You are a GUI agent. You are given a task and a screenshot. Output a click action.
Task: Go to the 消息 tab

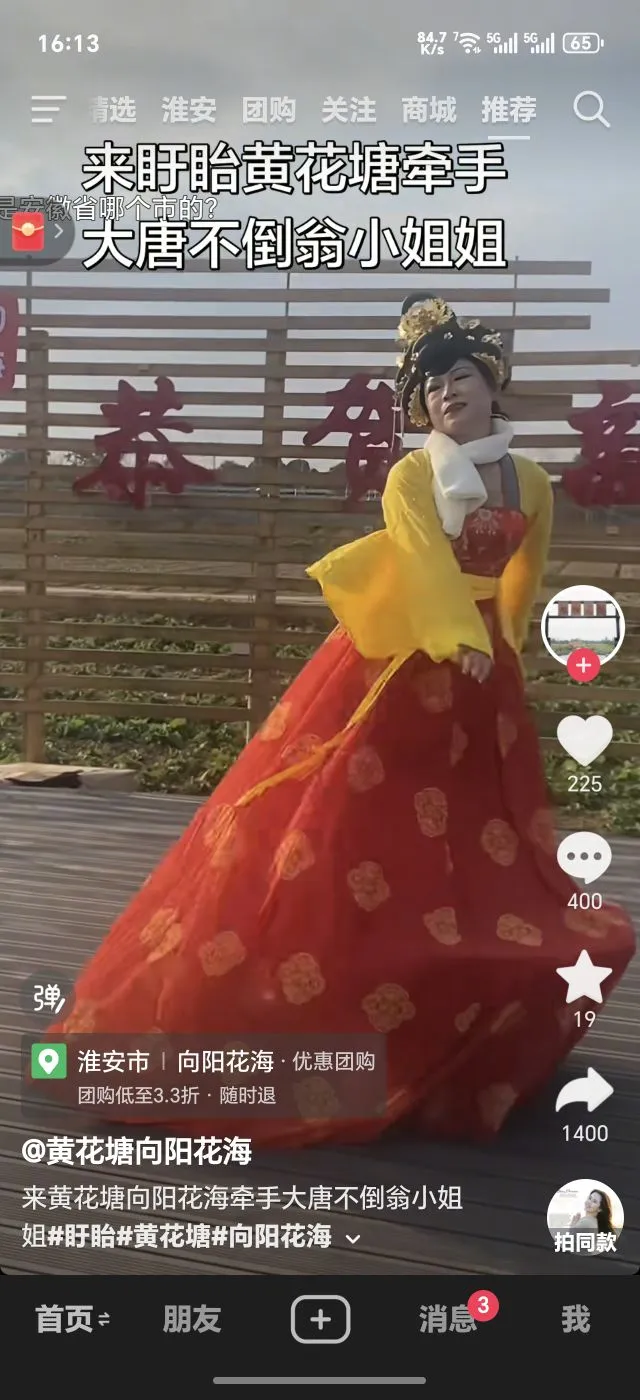(x=447, y=1319)
